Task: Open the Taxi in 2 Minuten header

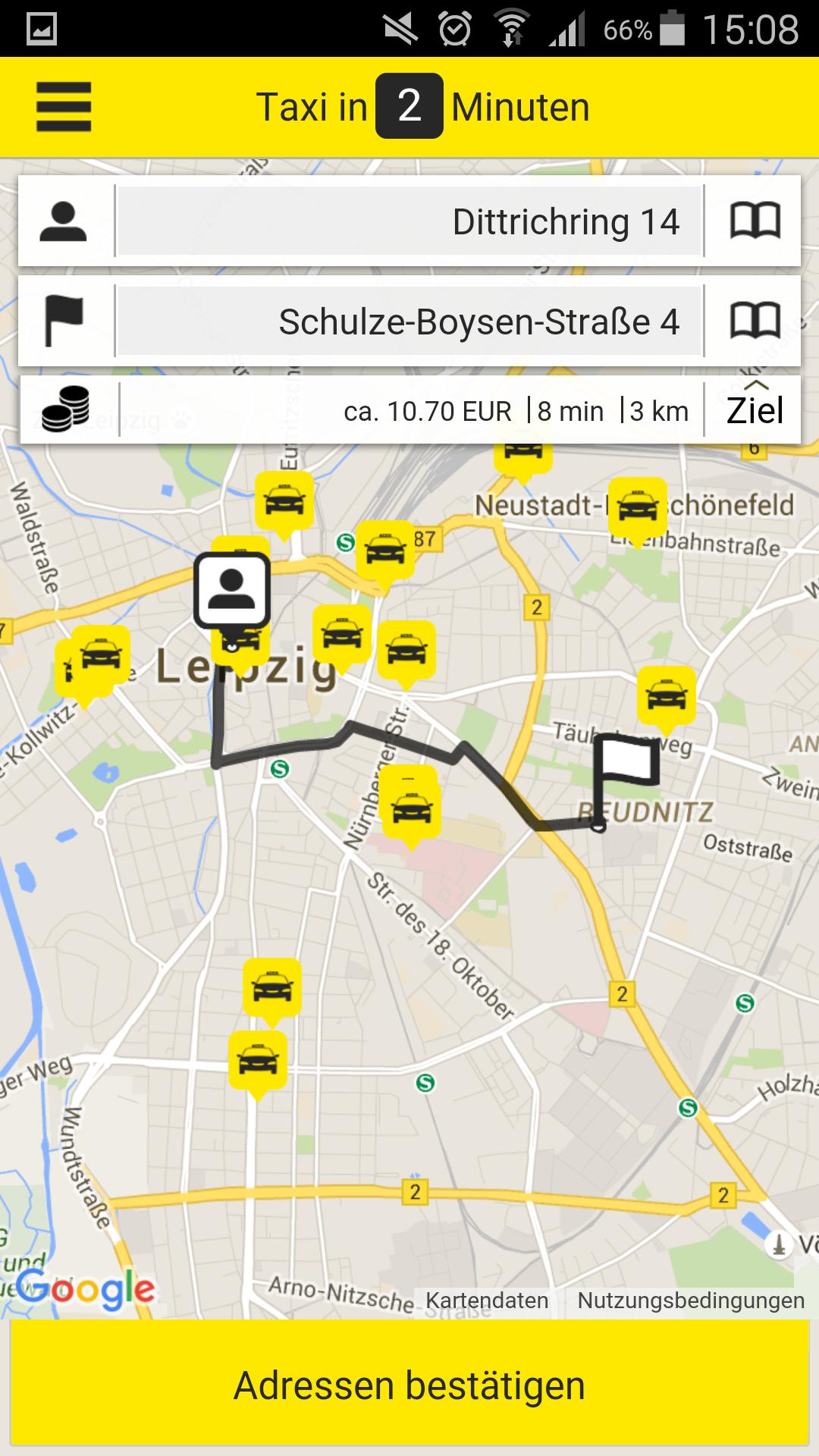Action: (425, 106)
